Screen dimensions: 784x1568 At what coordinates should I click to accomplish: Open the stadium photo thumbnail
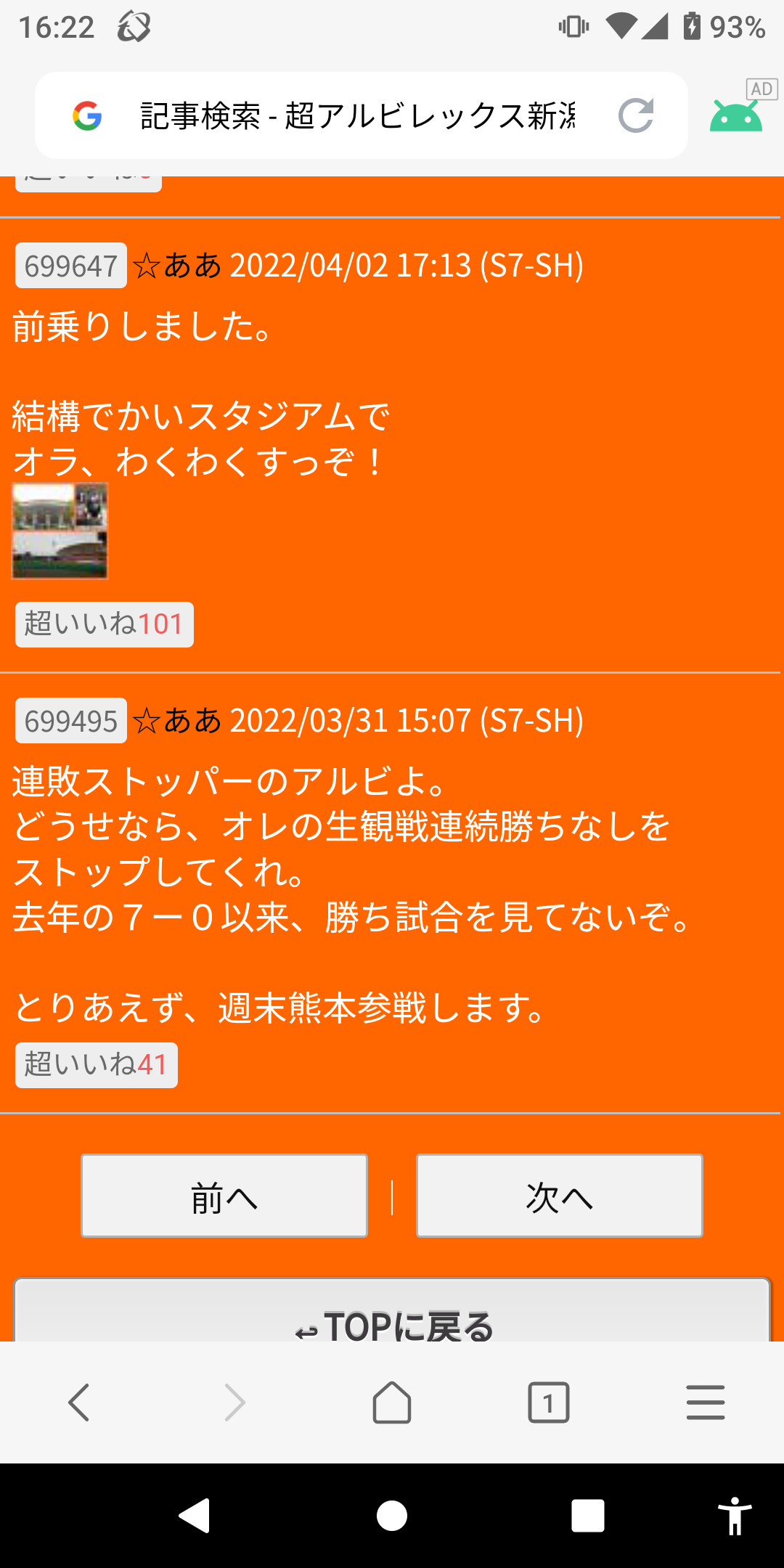60,531
